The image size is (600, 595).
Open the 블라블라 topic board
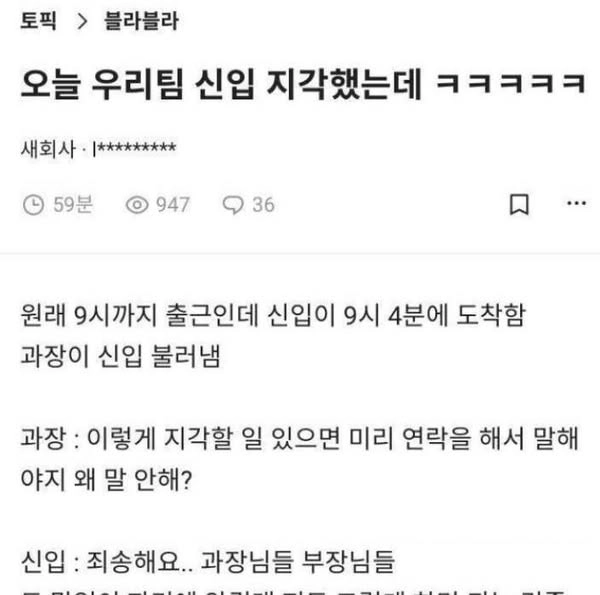tap(140, 22)
